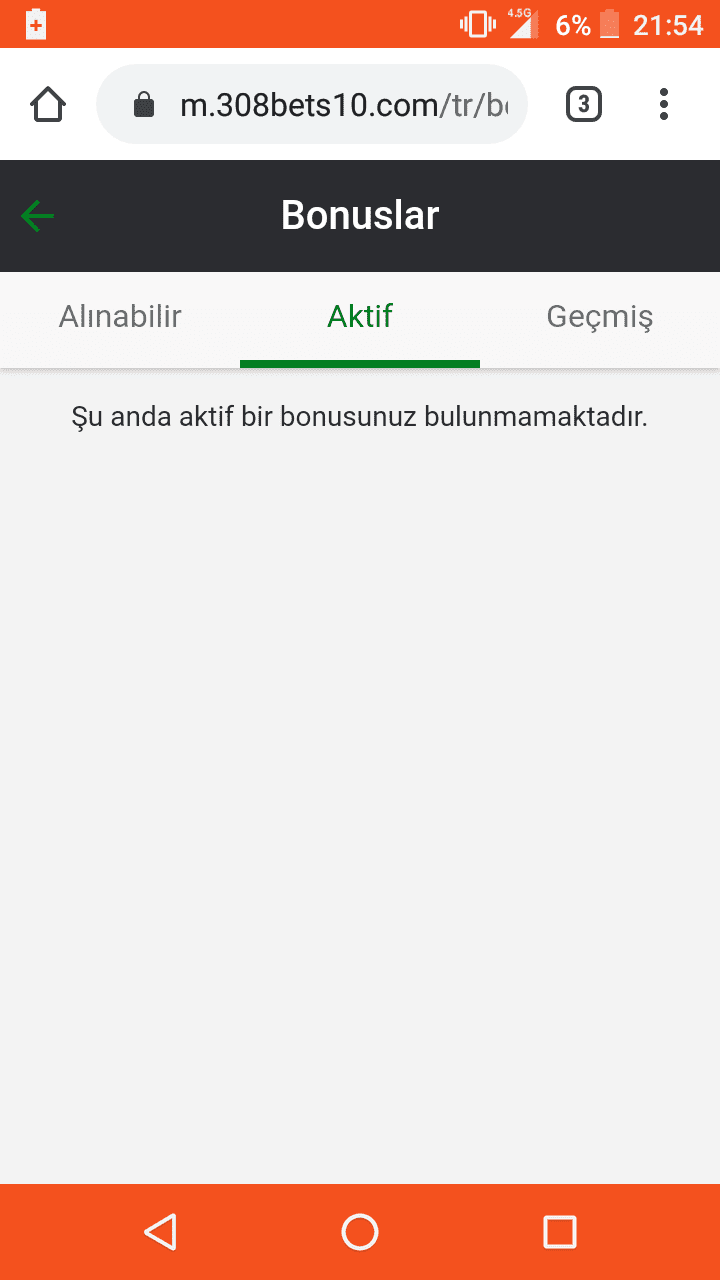This screenshot has height=1280, width=720.
Task: Open the recent apps view
Action: coord(560,1232)
